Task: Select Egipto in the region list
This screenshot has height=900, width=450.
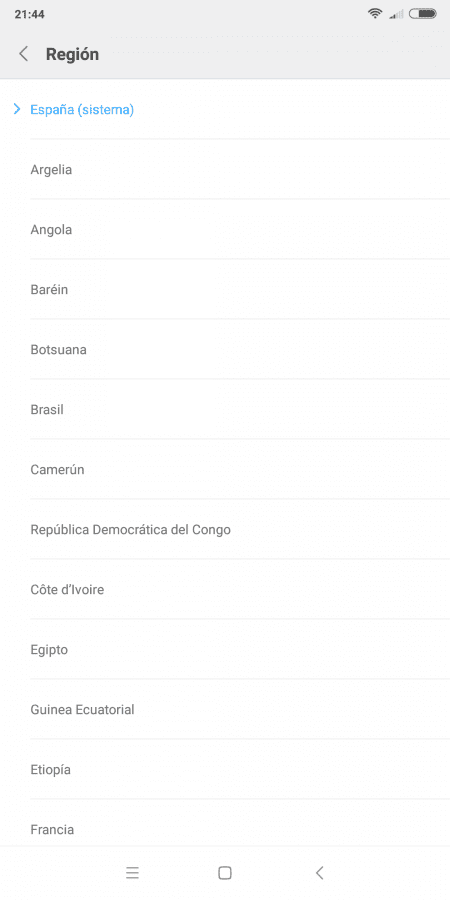Action: pos(225,649)
